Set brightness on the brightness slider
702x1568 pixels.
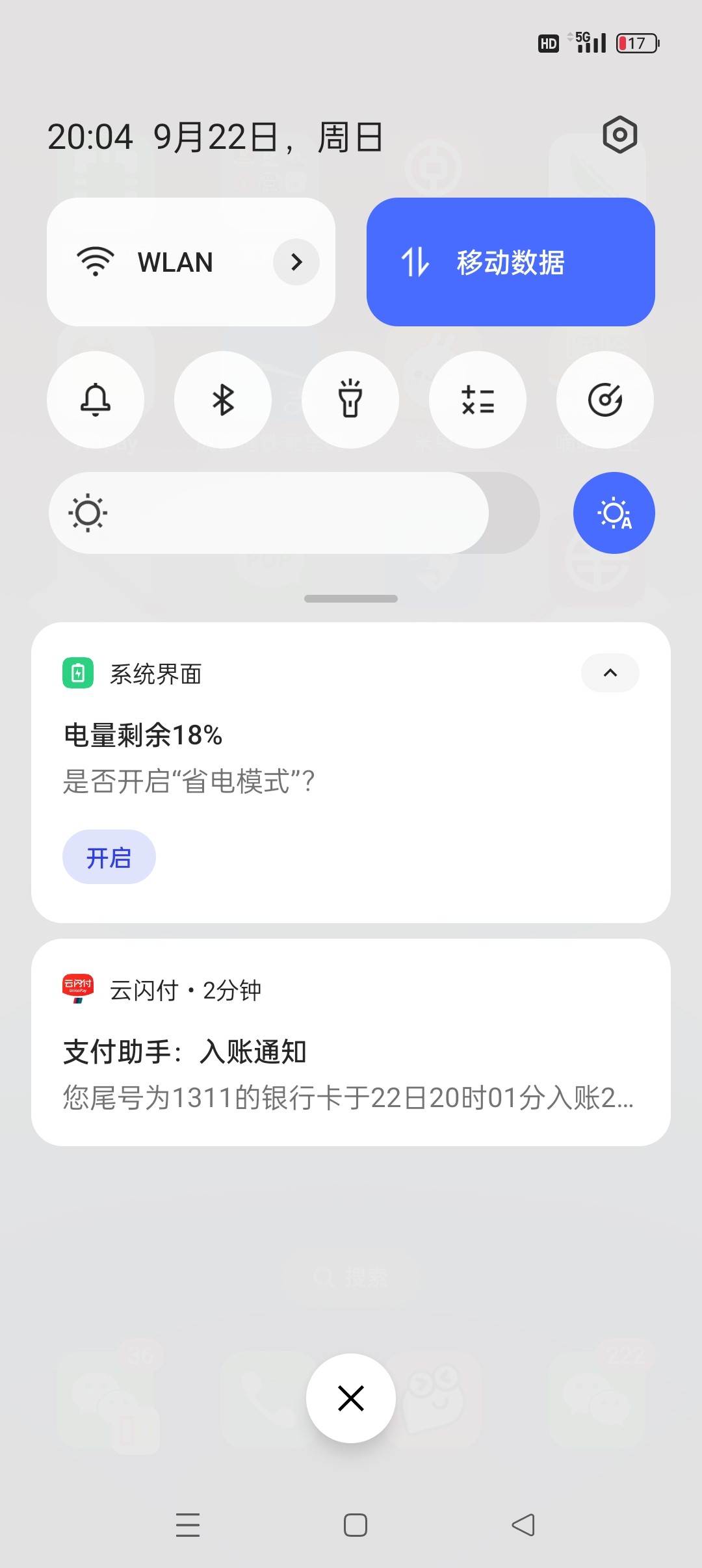point(294,513)
